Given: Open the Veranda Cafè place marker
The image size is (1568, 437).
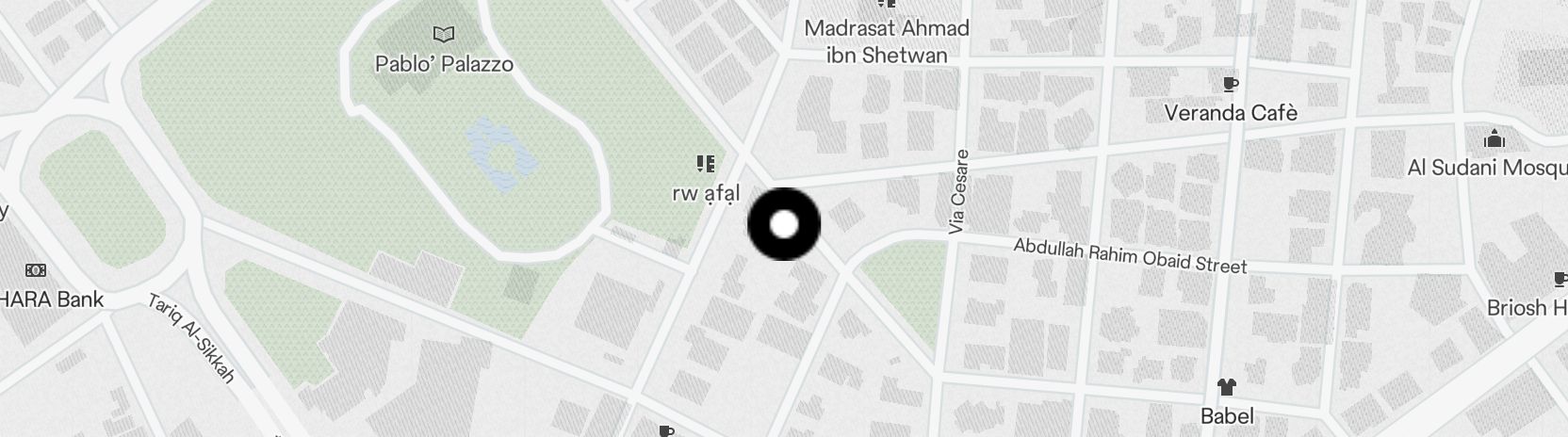Looking at the screenshot, I should pos(1230,86).
